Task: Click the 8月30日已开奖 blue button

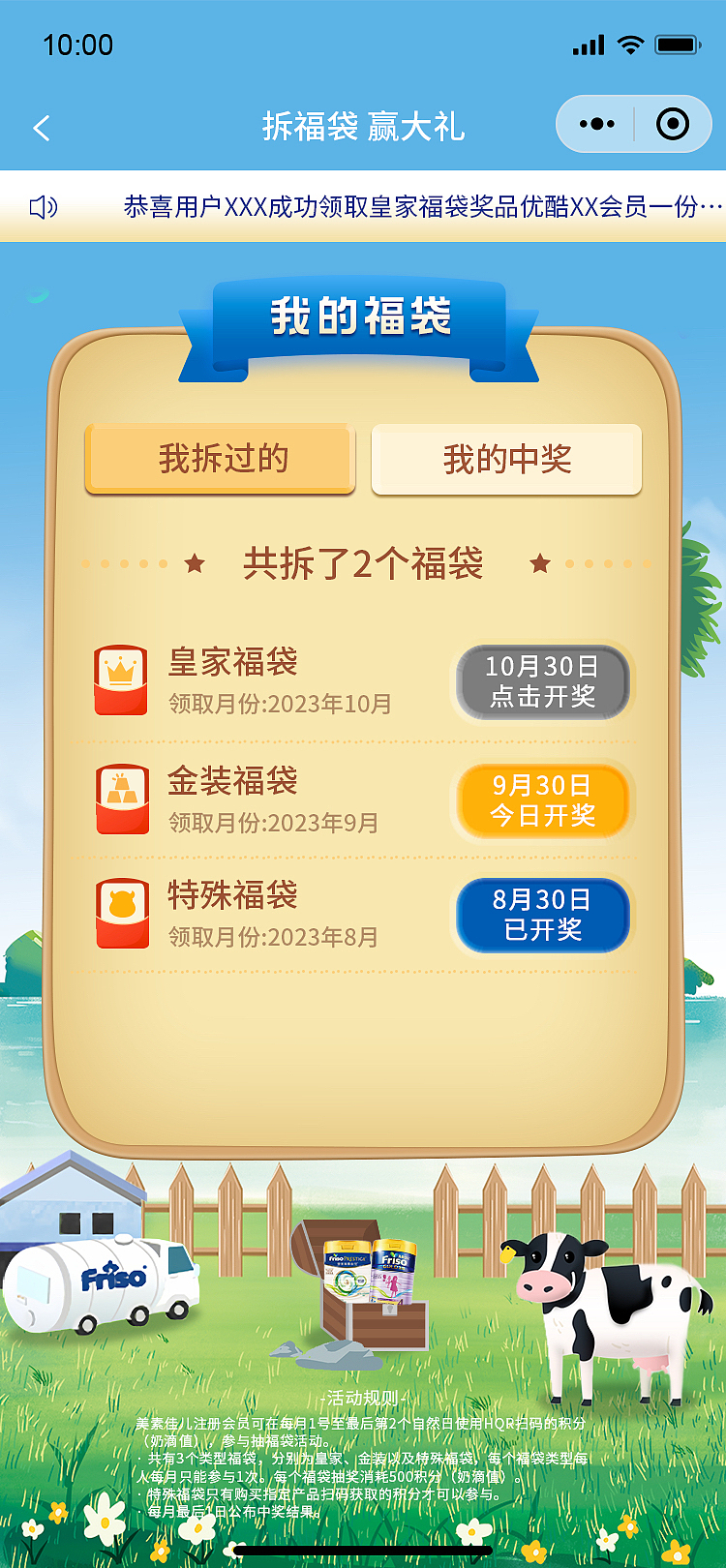Action: (543, 916)
